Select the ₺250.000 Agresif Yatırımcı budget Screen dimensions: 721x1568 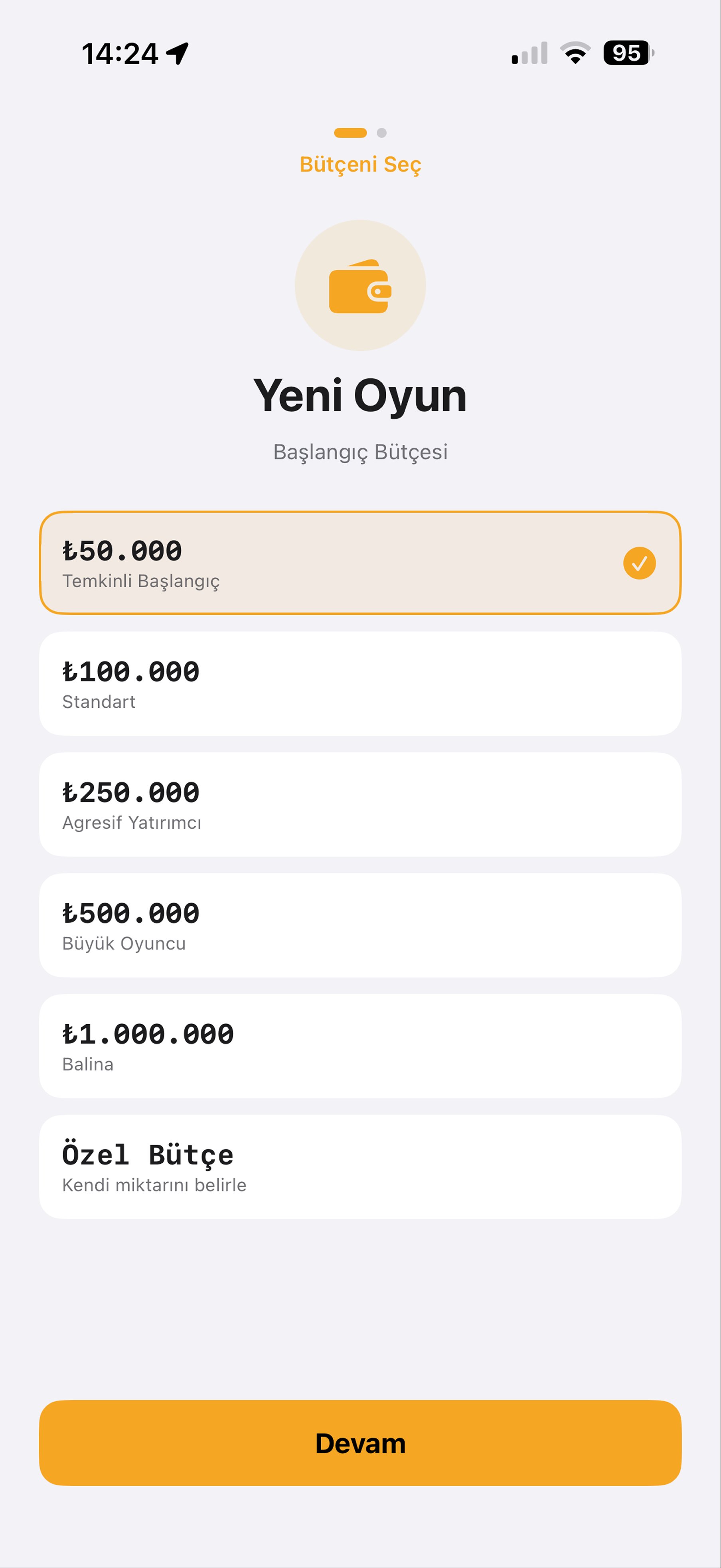(x=361, y=804)
